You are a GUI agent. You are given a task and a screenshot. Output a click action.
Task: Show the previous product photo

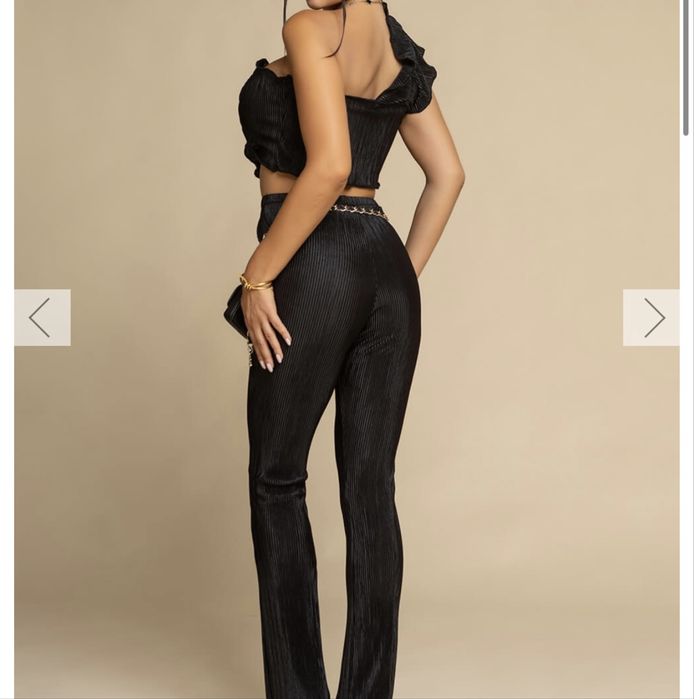point(41,318)
